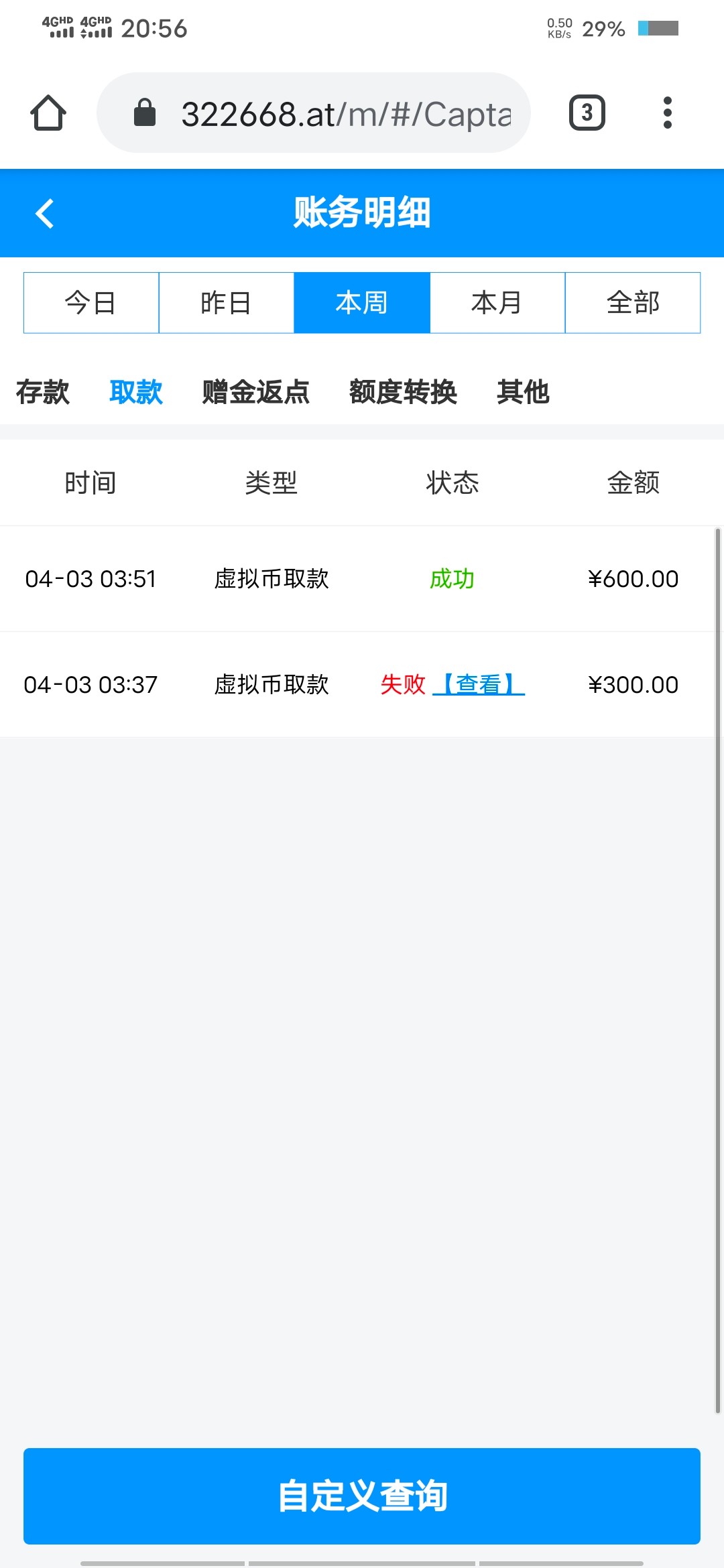Open the browser overflow menu

click(667, 113)
